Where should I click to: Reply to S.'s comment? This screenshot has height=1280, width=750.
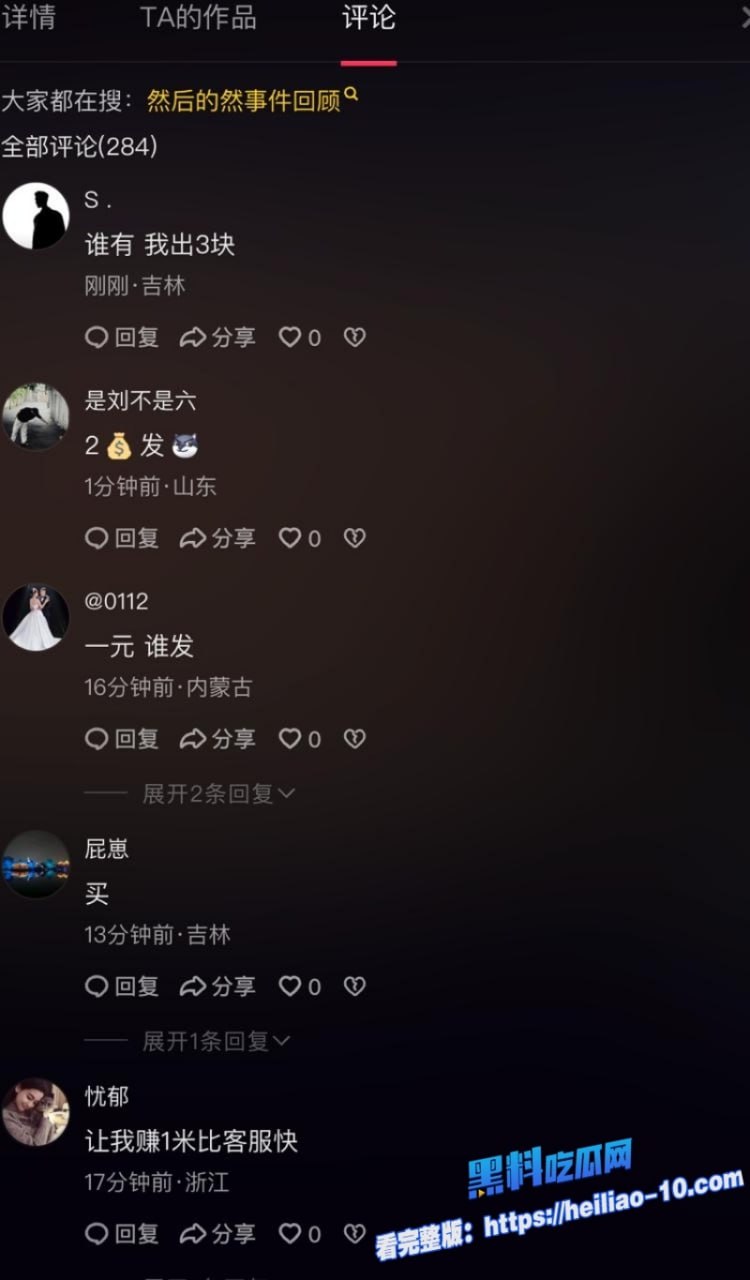(x=122, y=338)
